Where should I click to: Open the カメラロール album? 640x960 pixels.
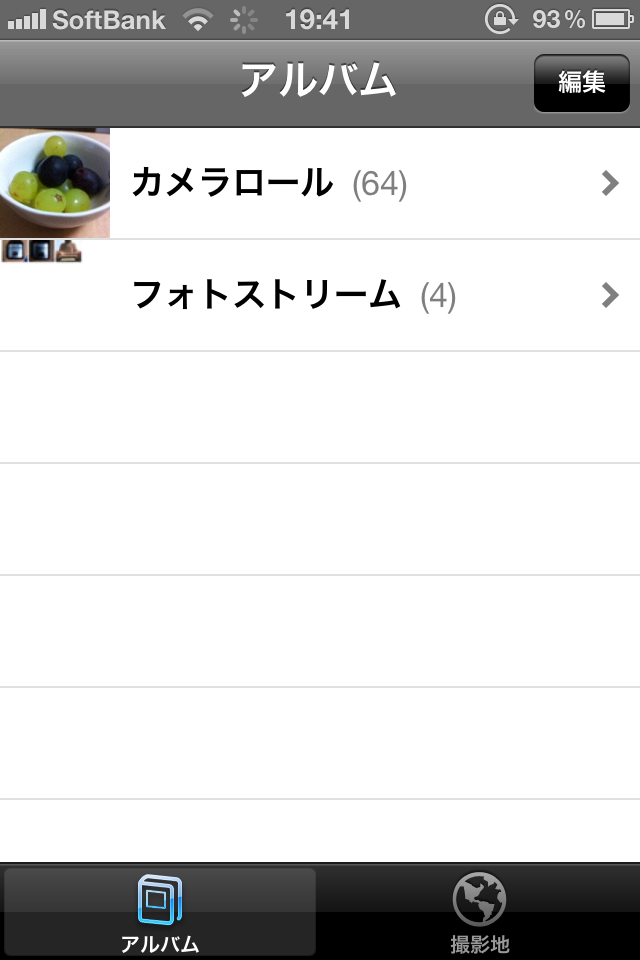tap(320, 183)
